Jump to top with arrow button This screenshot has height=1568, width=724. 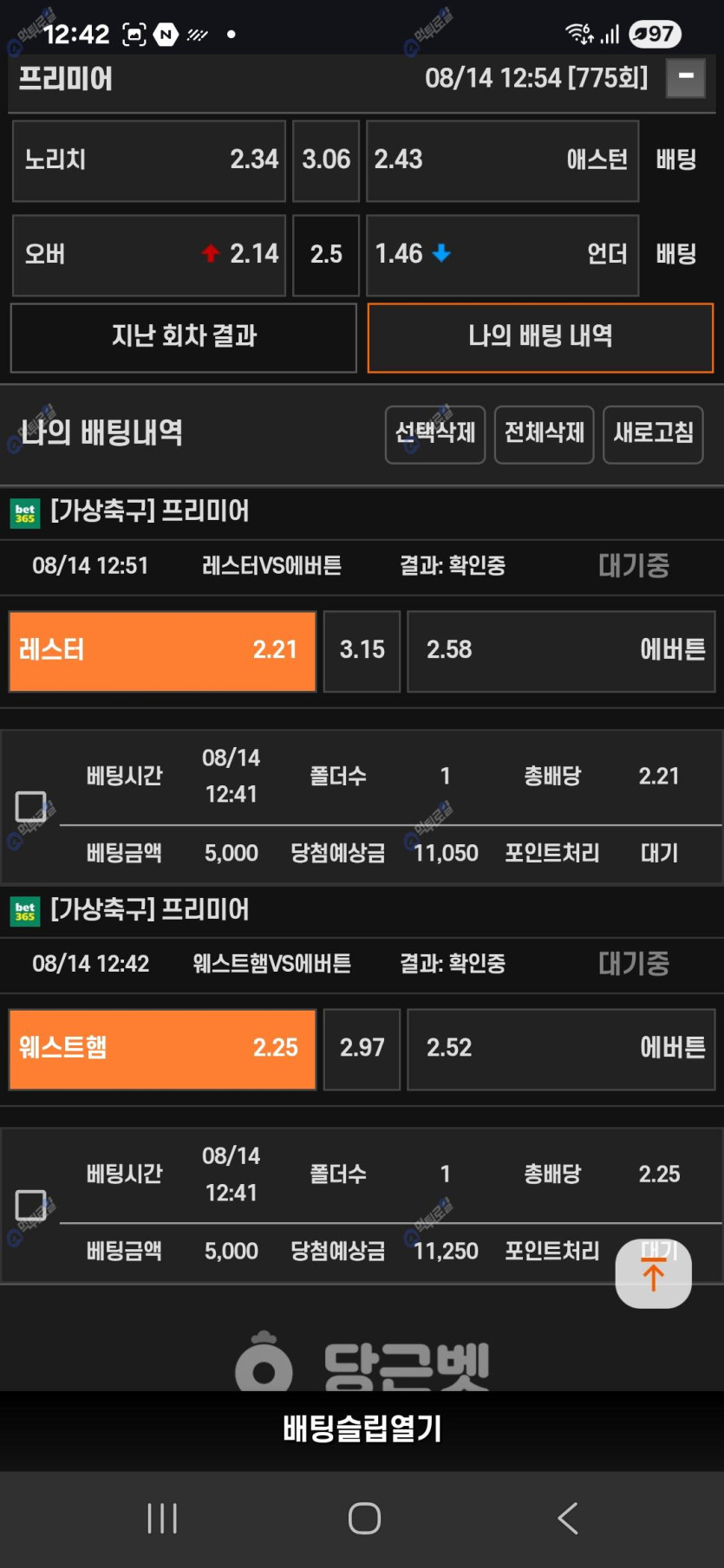point(653,1275)
